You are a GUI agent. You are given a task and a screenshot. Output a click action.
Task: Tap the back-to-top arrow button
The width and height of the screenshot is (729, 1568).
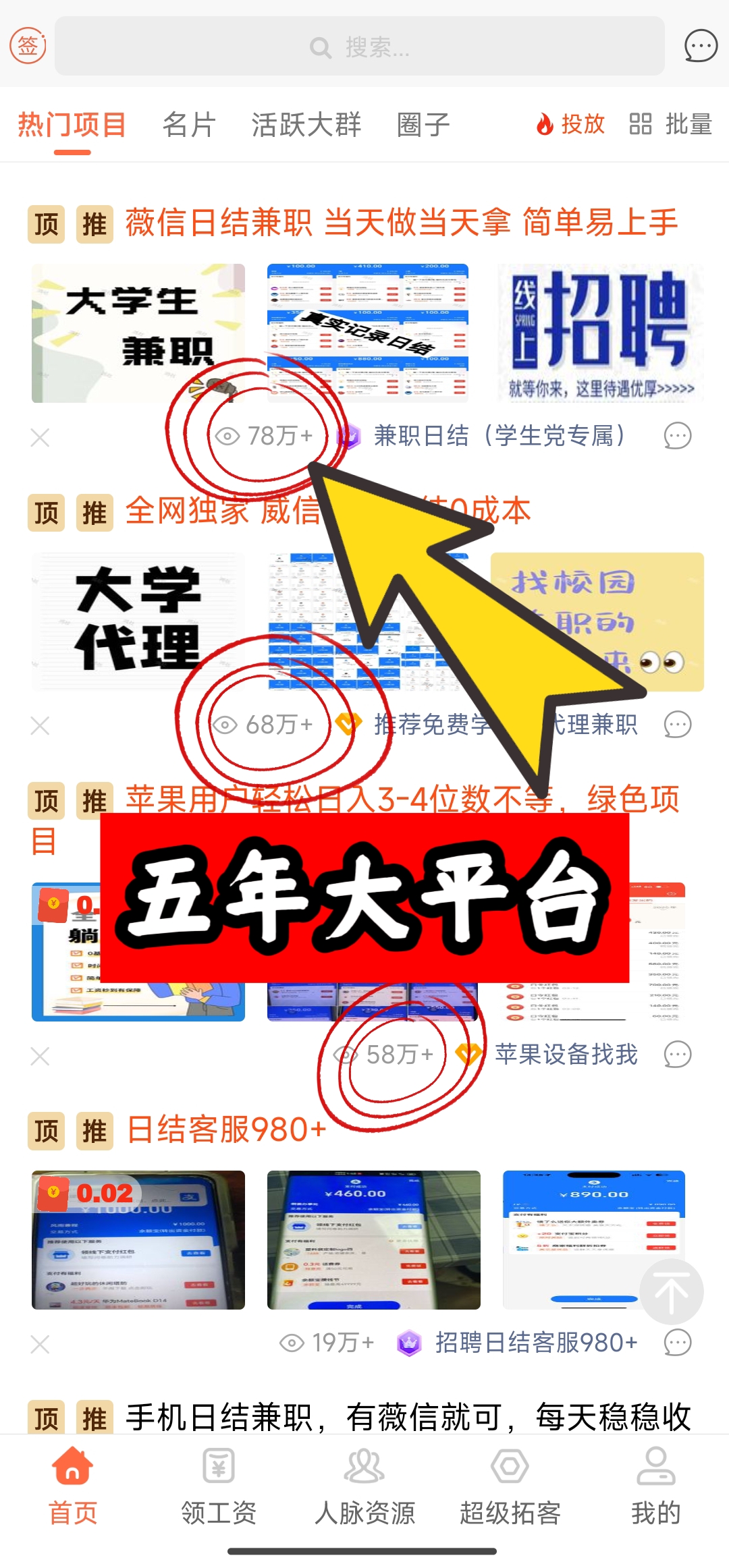(x=672, y=1291)
